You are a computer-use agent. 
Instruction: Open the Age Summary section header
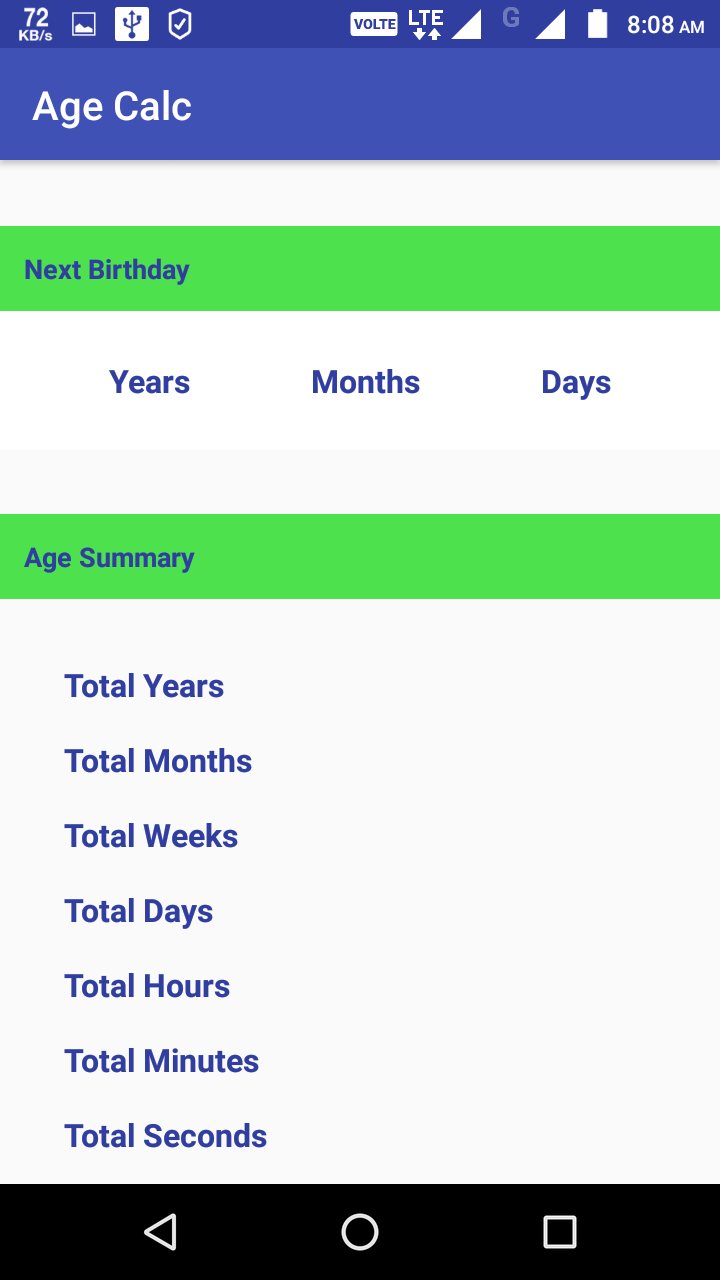(109, 557)
